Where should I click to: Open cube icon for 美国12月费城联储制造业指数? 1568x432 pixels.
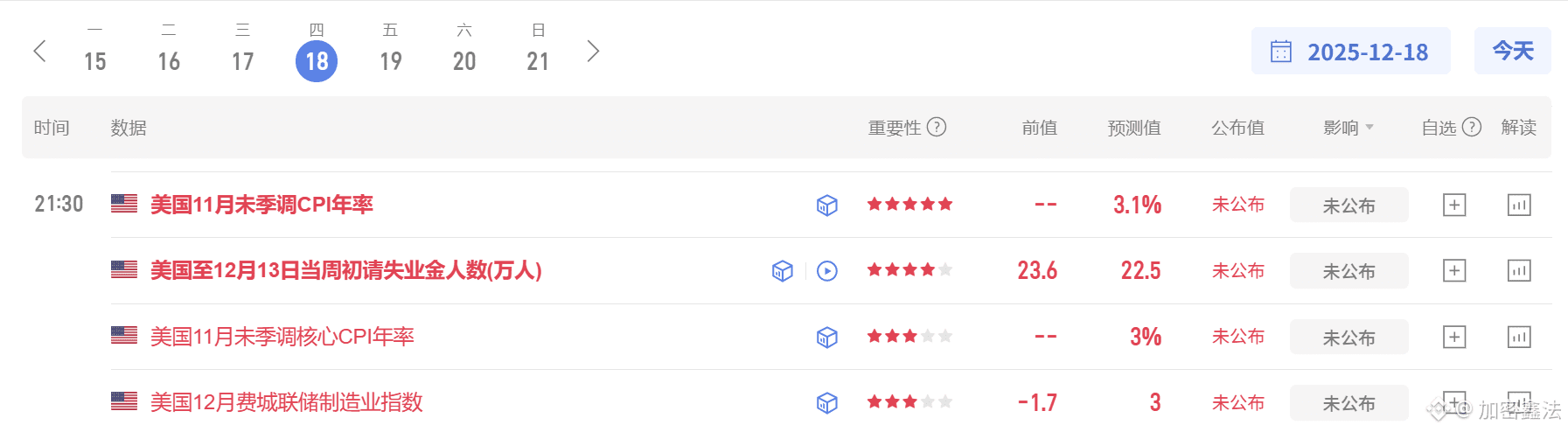(826, 402)
